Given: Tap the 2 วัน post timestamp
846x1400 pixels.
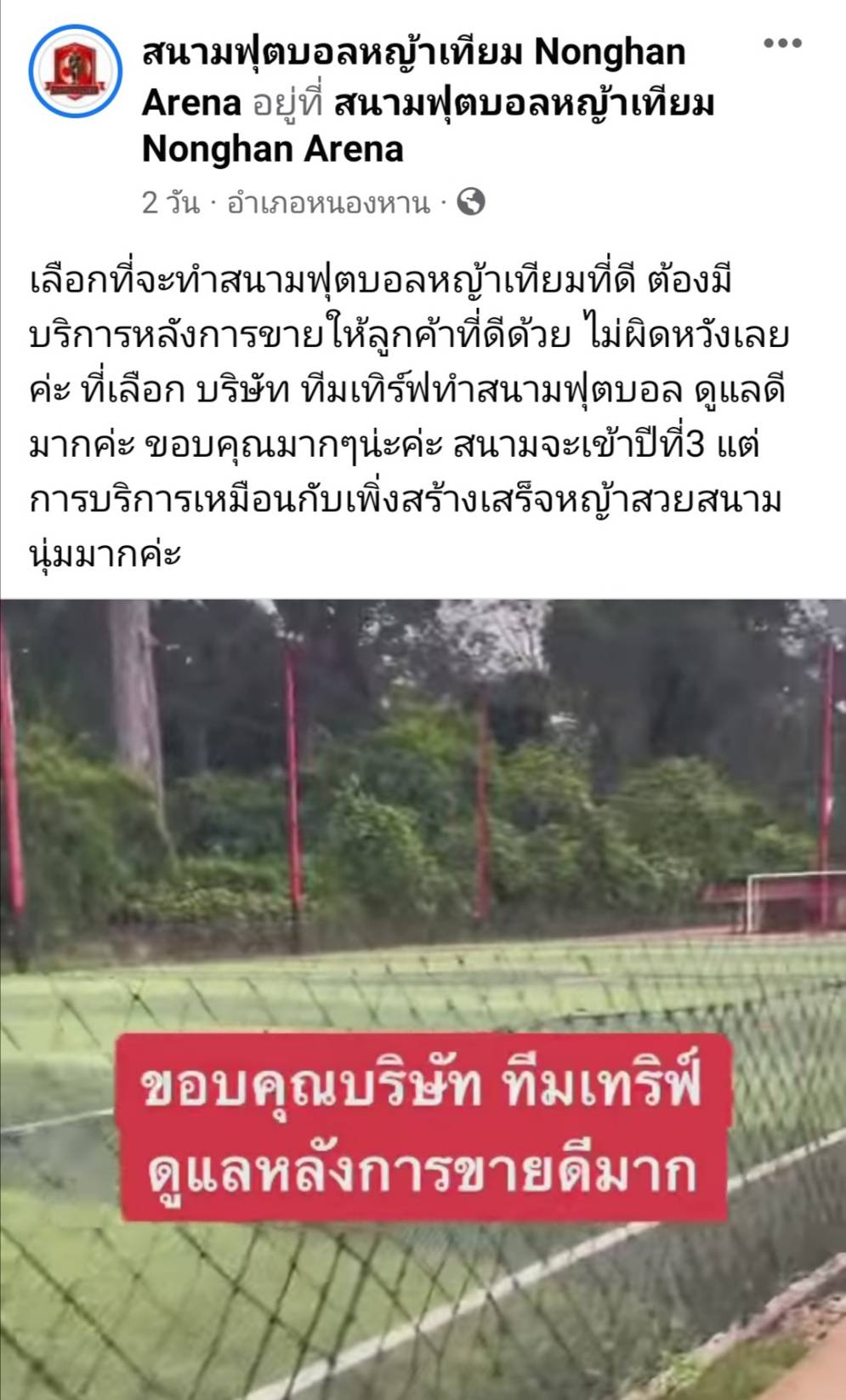Looking at the screenshot, I should click(170, 203).
